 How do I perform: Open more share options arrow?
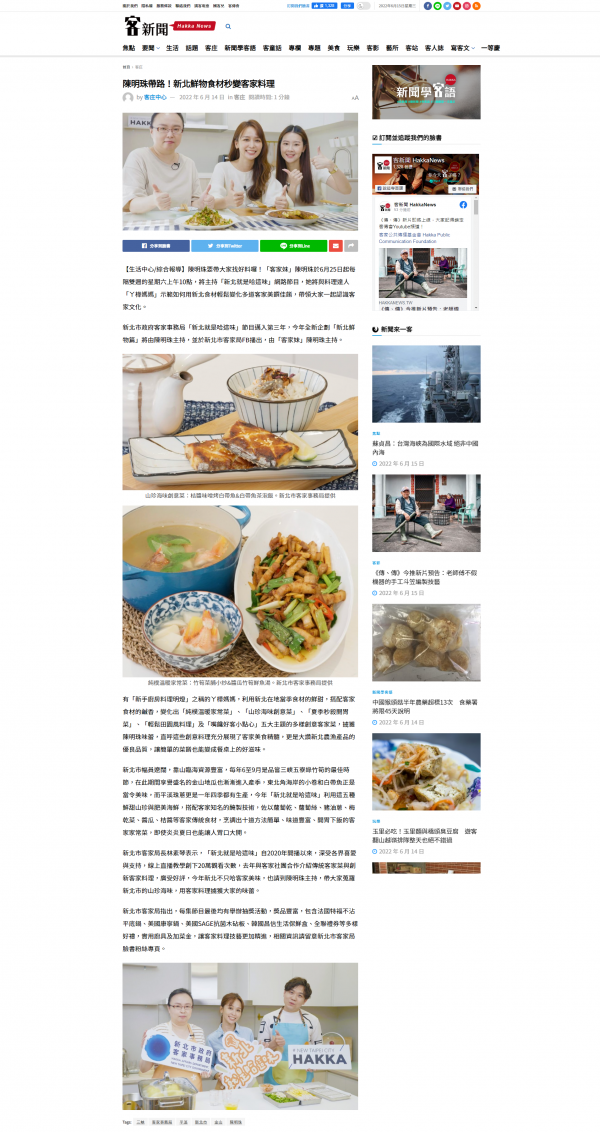point(351,245)
